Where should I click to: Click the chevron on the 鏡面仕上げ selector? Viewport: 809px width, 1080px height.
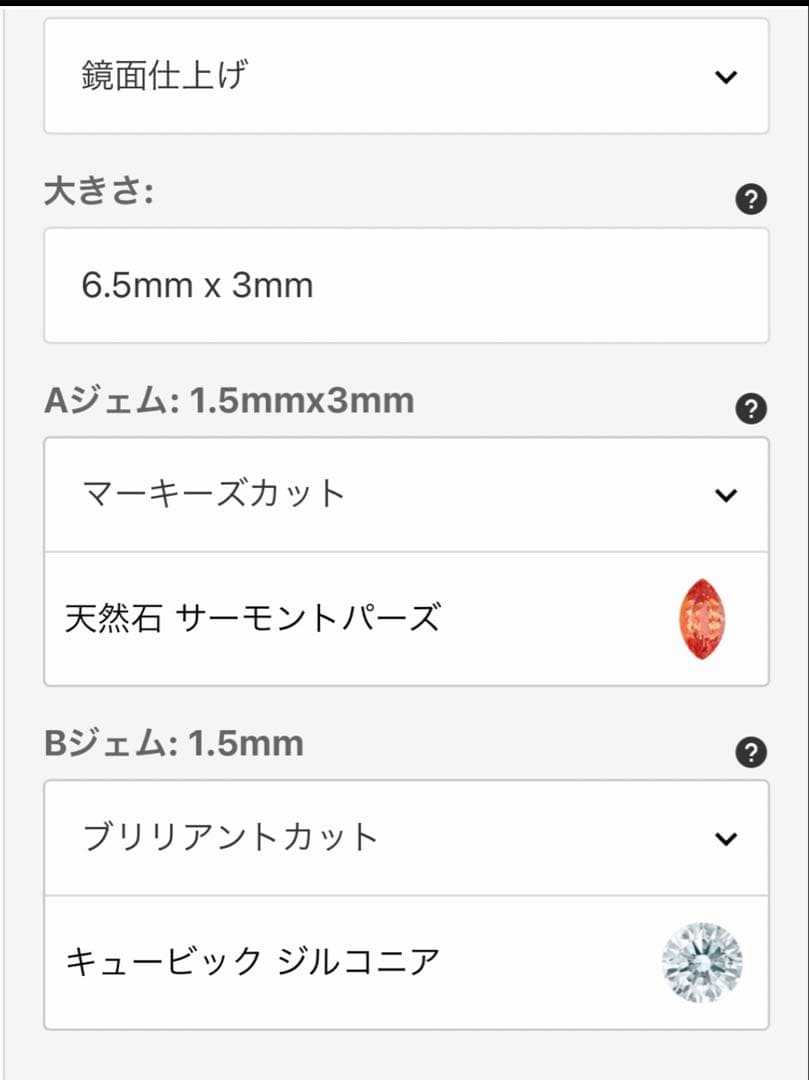[727, 76]
